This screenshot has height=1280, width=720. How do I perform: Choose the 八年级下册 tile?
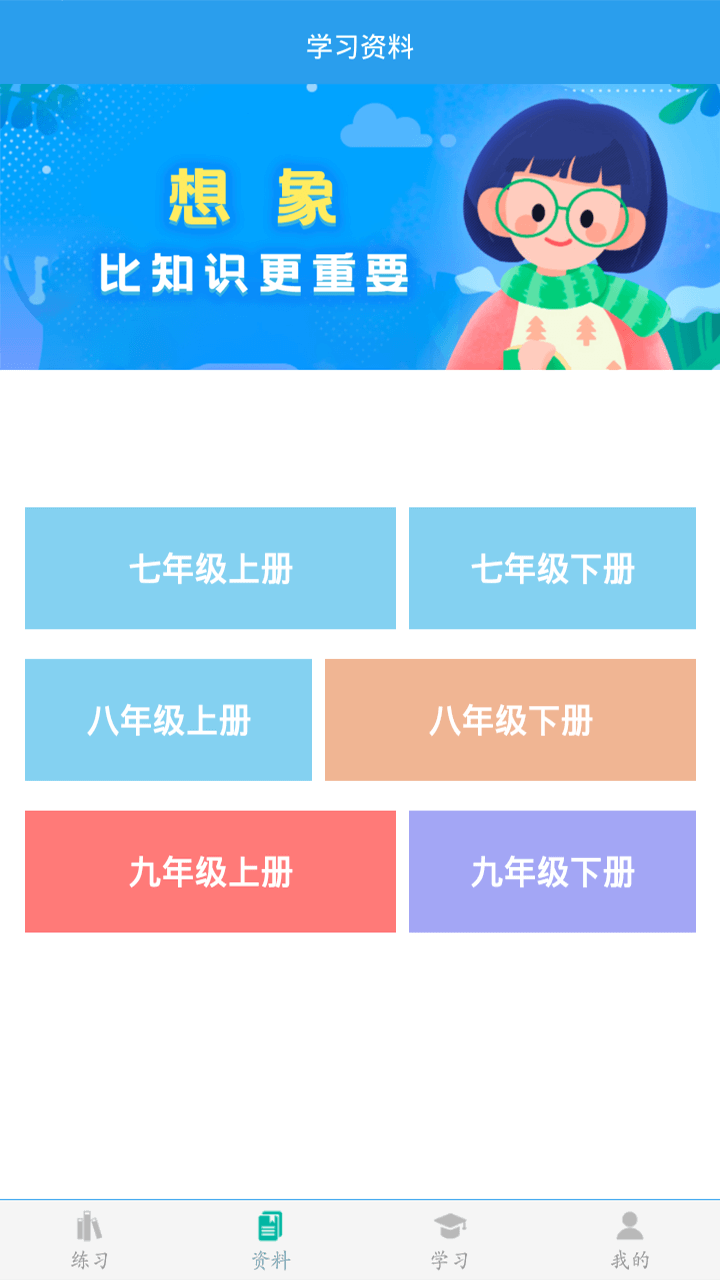click(x=510, y=720)
